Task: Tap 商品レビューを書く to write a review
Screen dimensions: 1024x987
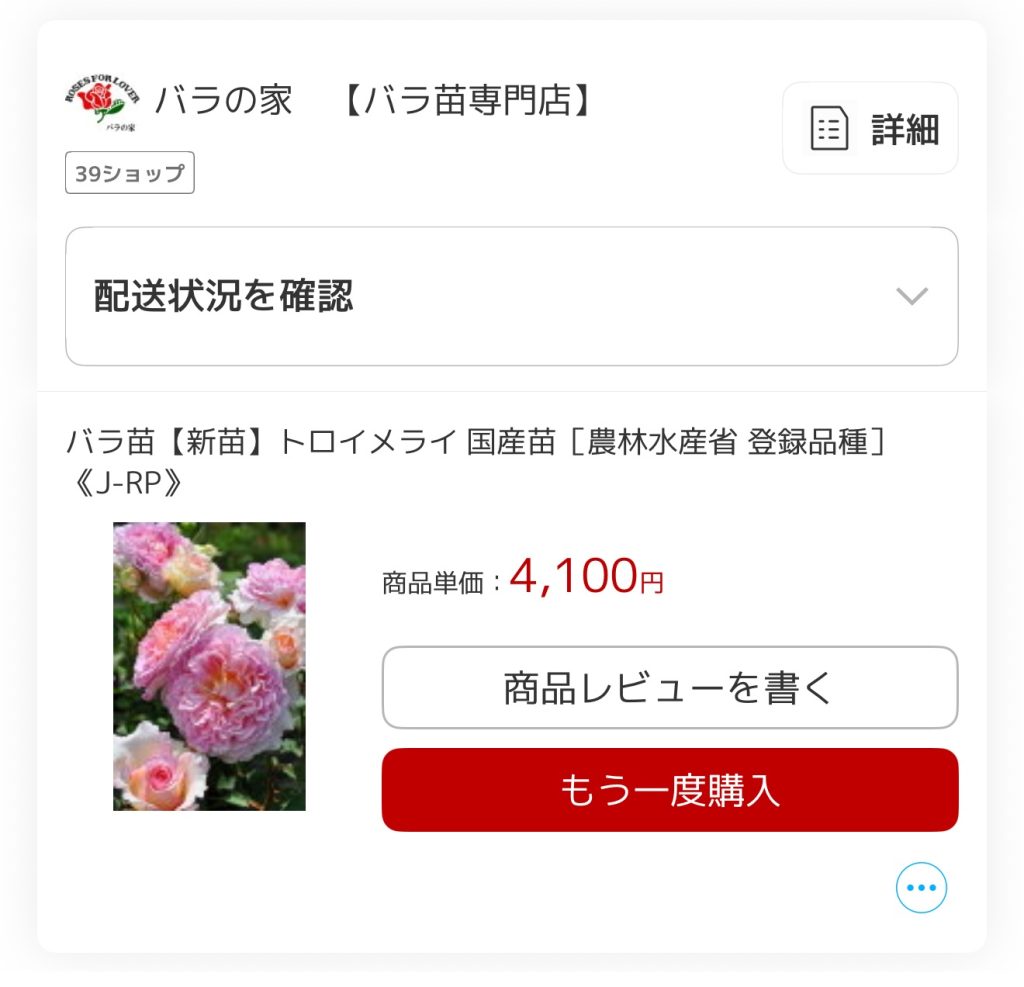Action: point(669,688)
